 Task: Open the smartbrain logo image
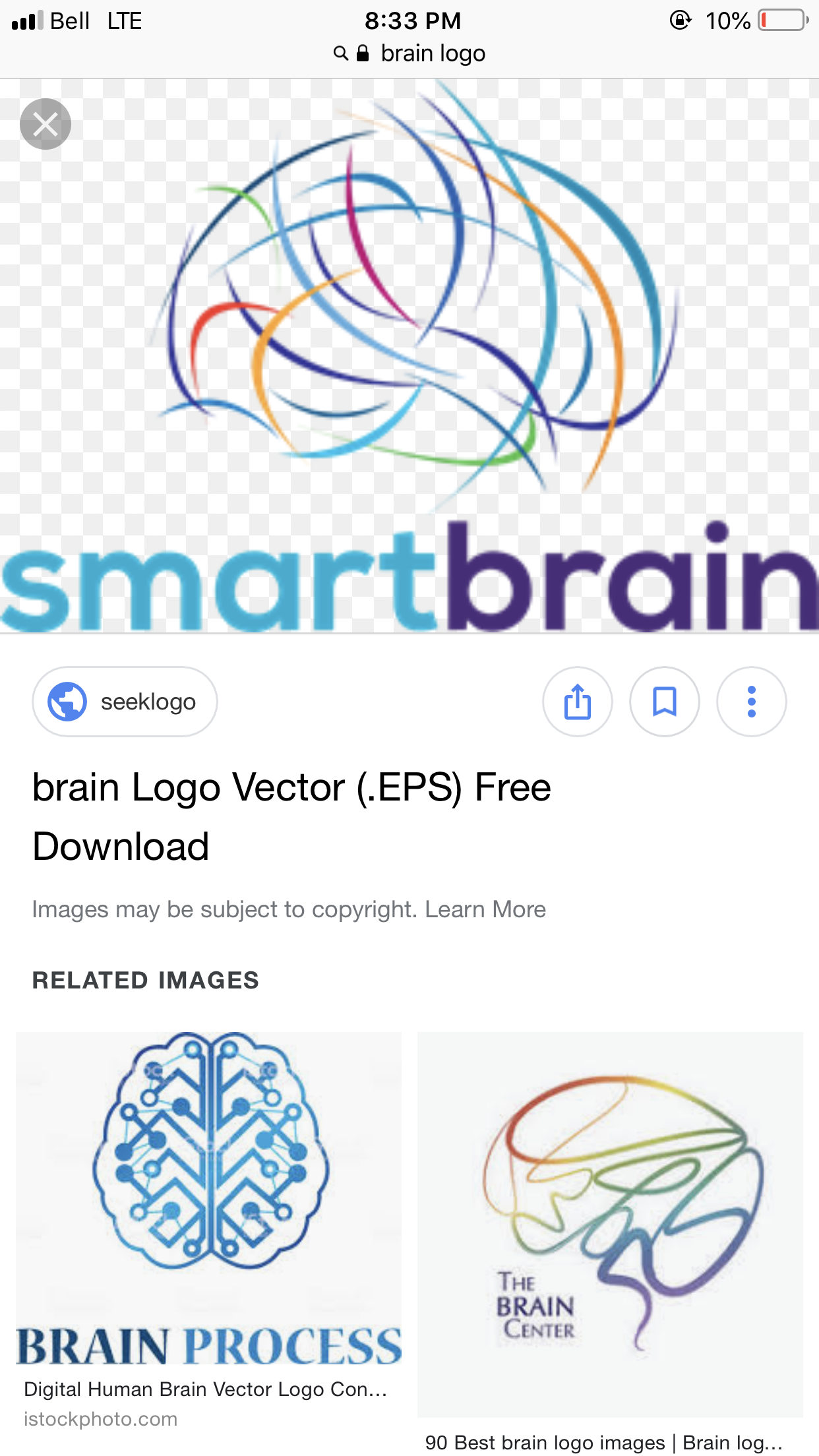point(409,356)
